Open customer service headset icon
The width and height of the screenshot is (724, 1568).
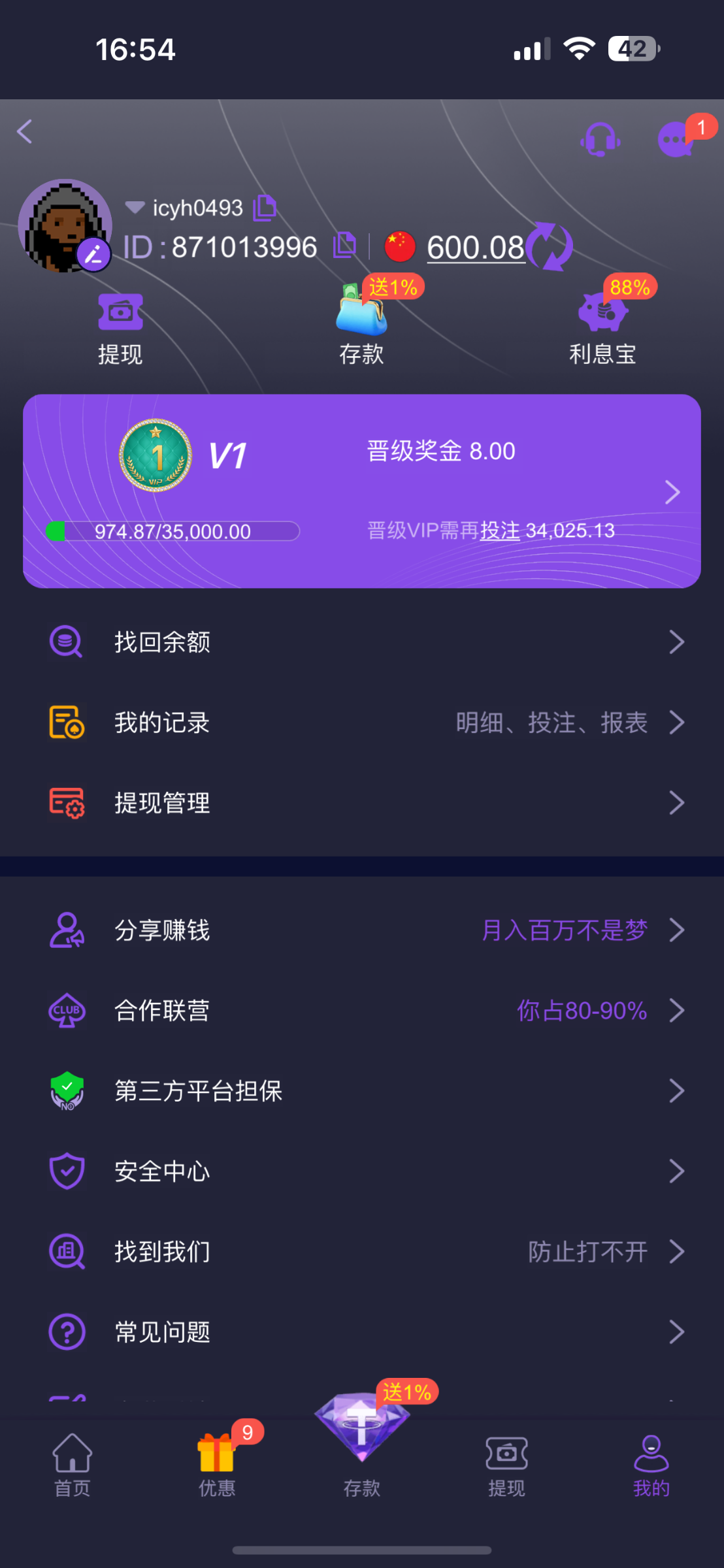(x=600, y=140)
